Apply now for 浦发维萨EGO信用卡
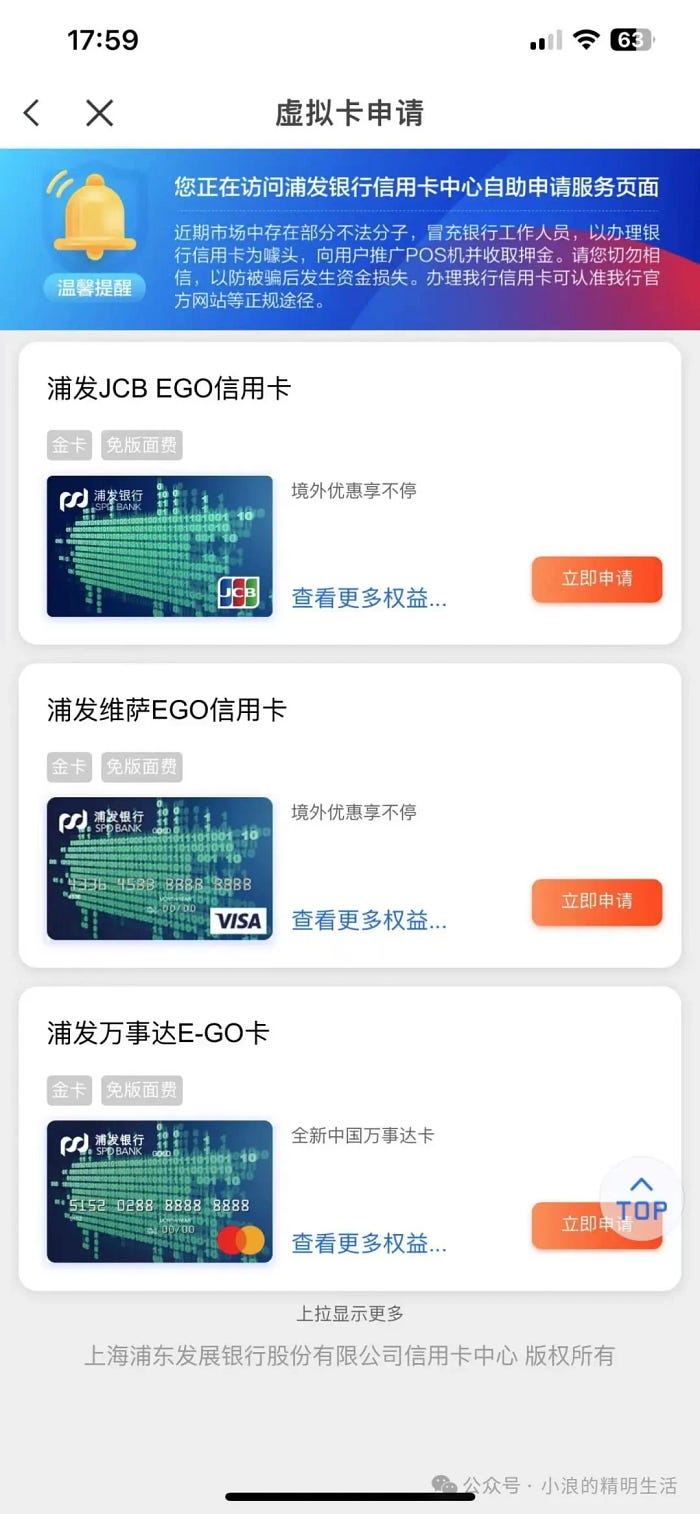Image resolution: width=700 pixels, height=1514 pixels. [x=596, y=902]
